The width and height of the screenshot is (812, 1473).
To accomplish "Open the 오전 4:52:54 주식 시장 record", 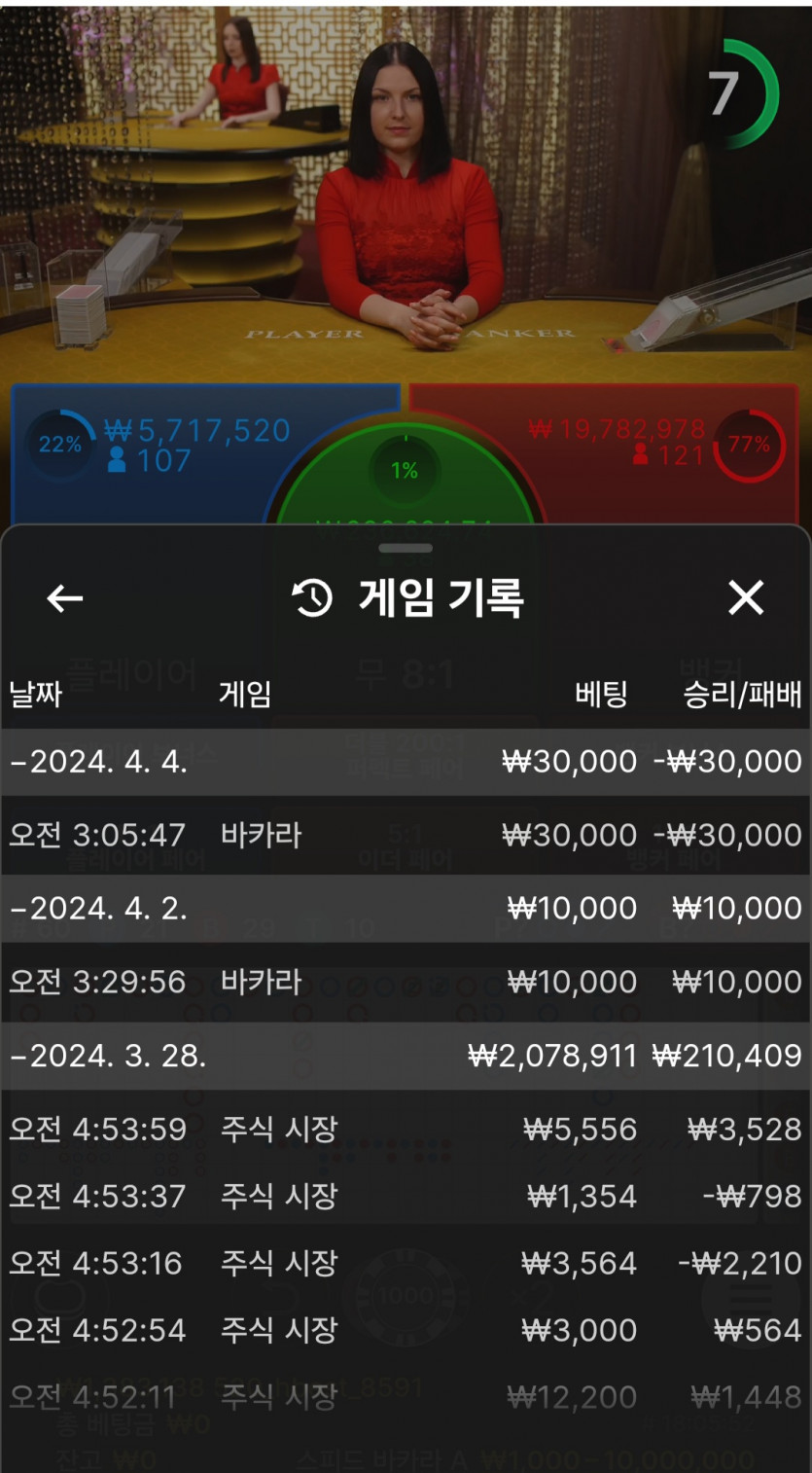I will (405, 1330).
